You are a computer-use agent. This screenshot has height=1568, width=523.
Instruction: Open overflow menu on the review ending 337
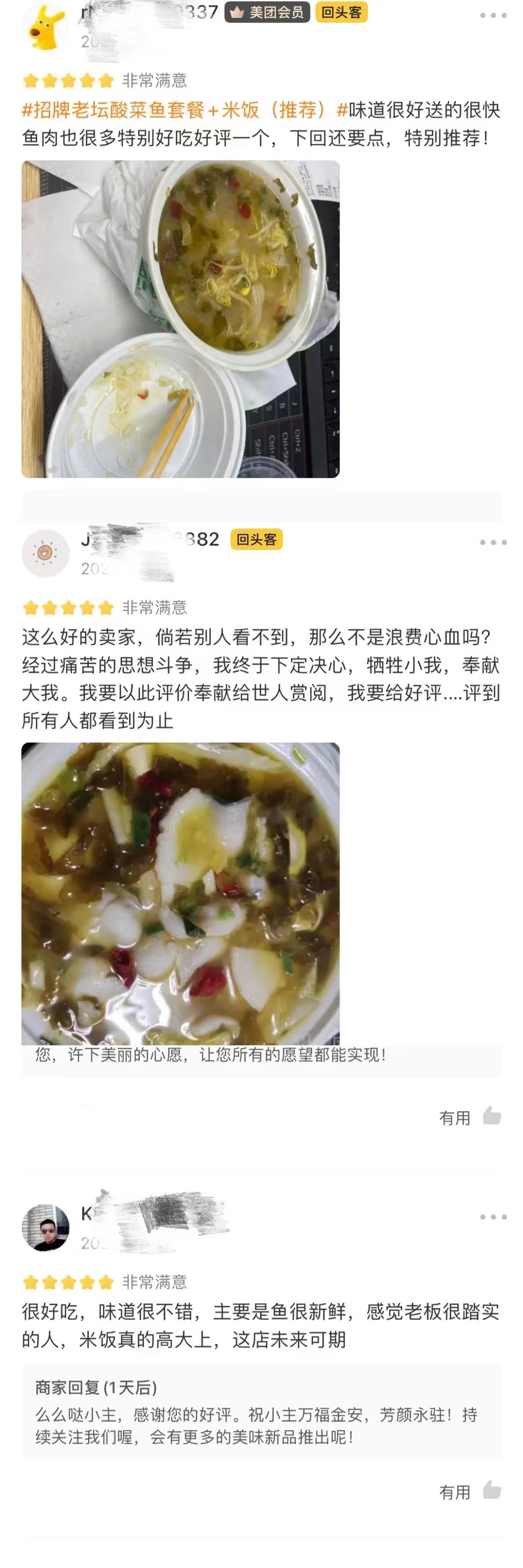pyautogui.click(x=492, y=15)
